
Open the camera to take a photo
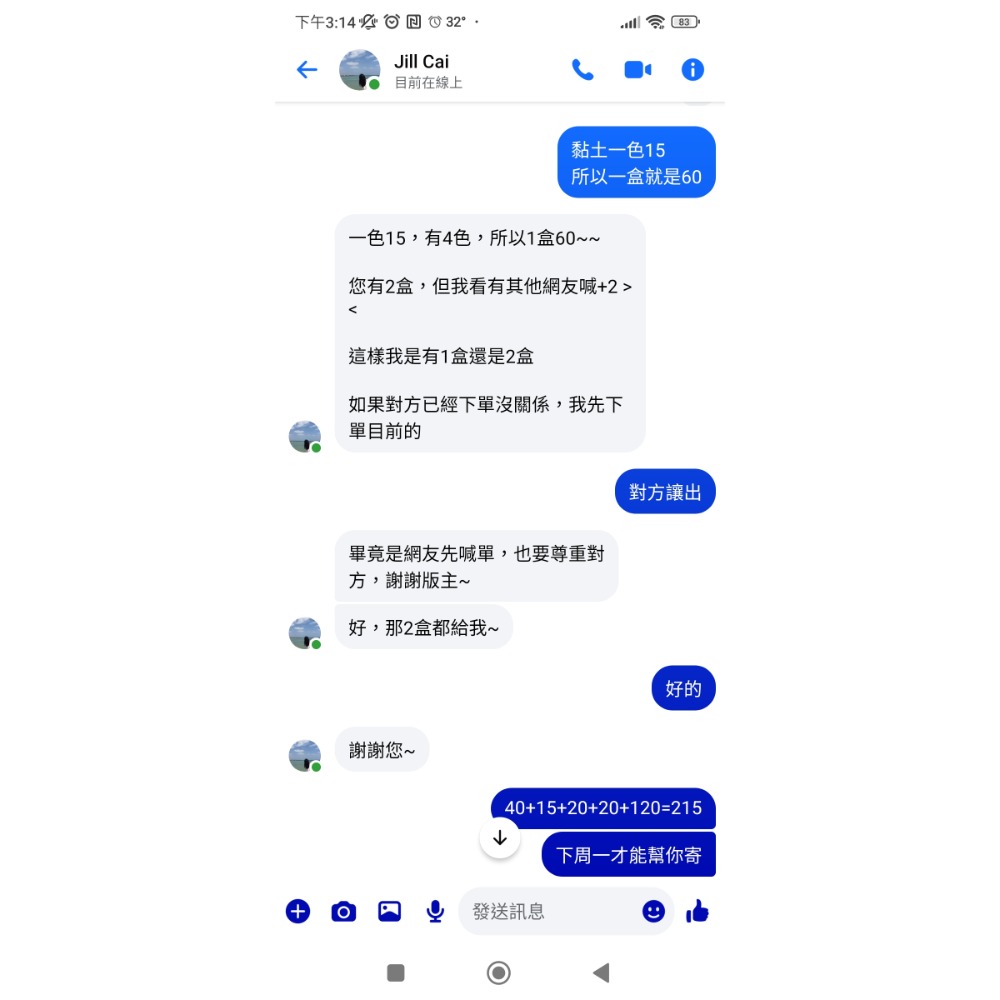(x=343, y=911)
